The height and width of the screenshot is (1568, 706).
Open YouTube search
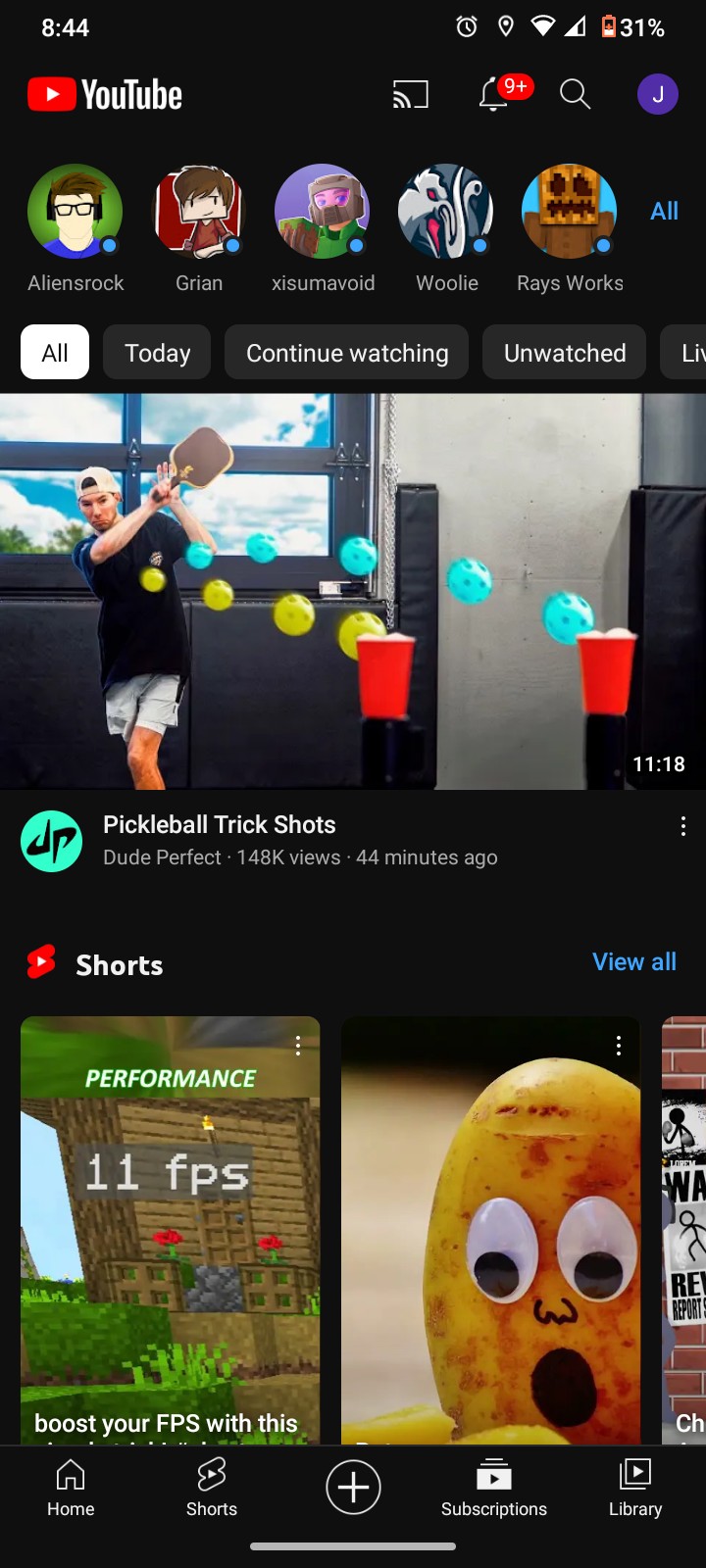pos(575,95)
